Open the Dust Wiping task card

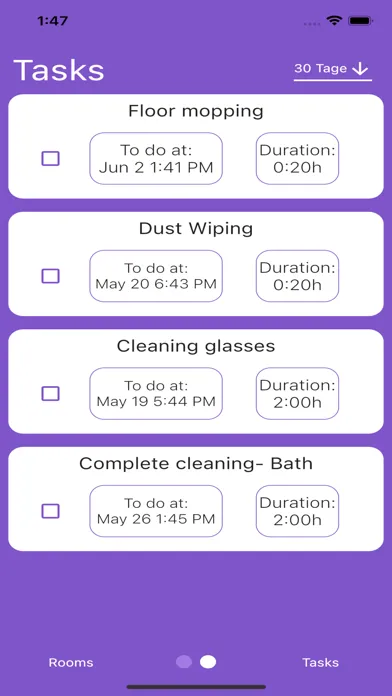196,264
